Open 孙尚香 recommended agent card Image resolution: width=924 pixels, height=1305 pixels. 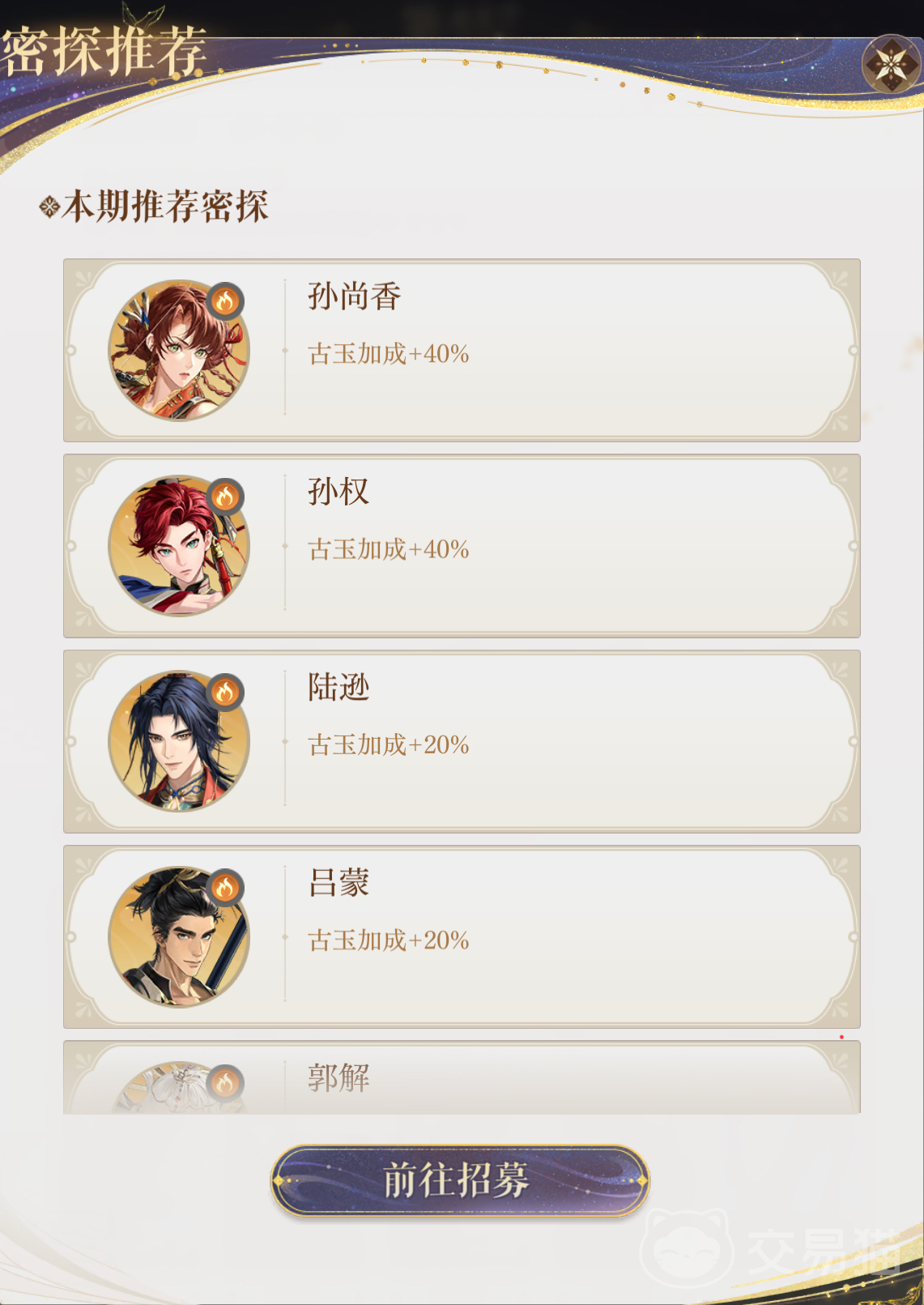[x=462, y=351]
